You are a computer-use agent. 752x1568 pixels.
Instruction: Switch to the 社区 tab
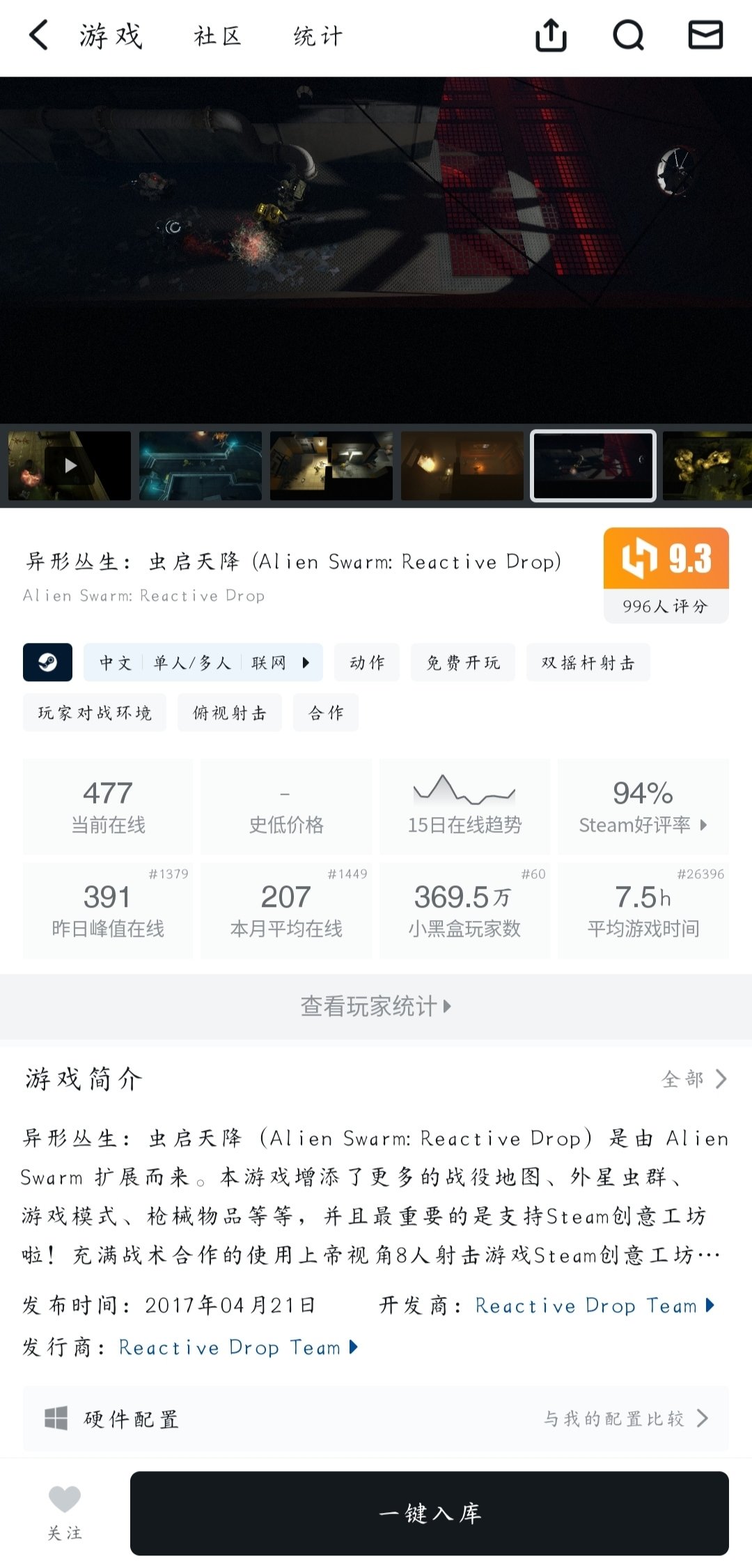click(x=217, y=36)
